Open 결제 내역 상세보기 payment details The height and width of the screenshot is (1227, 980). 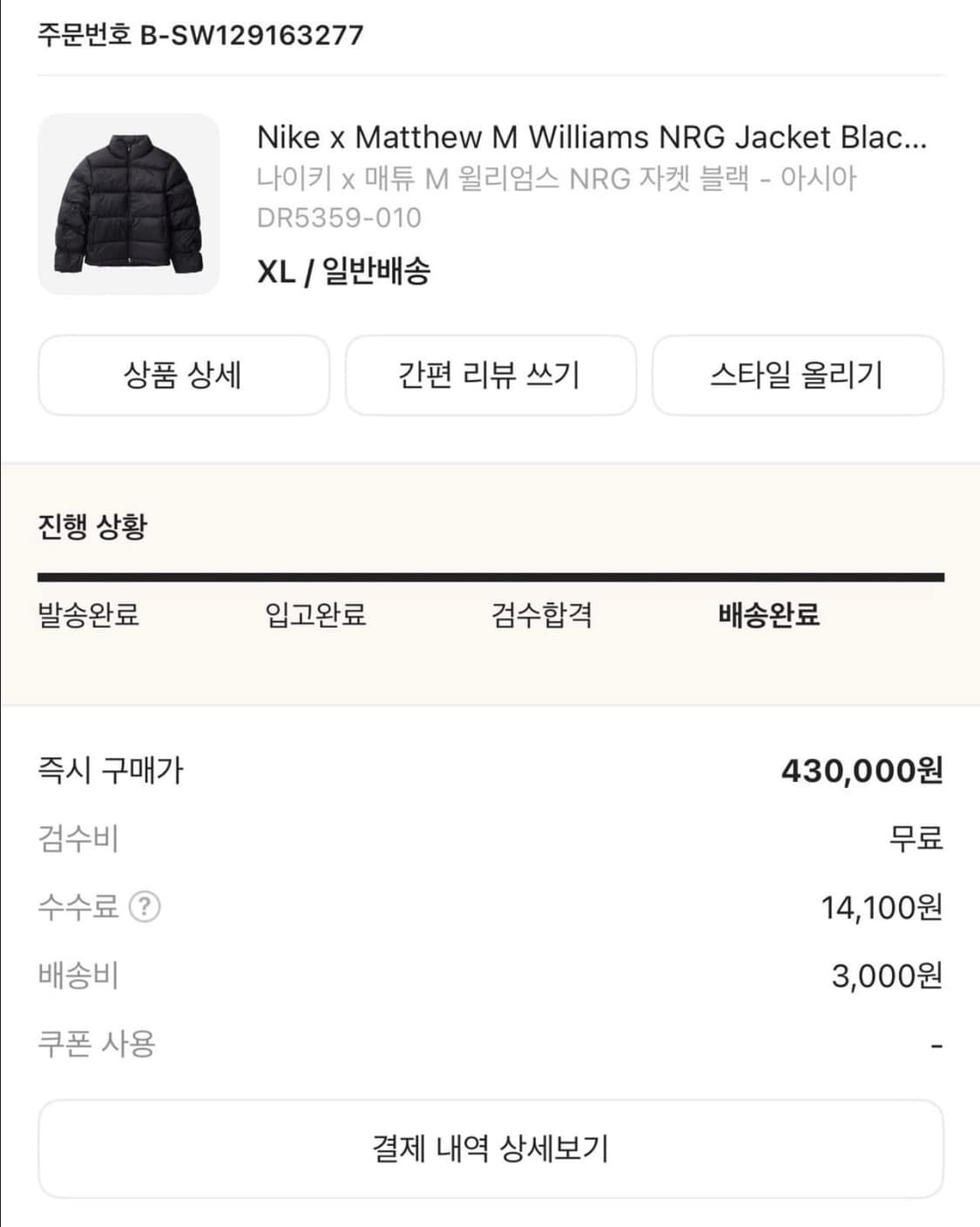490,1149
